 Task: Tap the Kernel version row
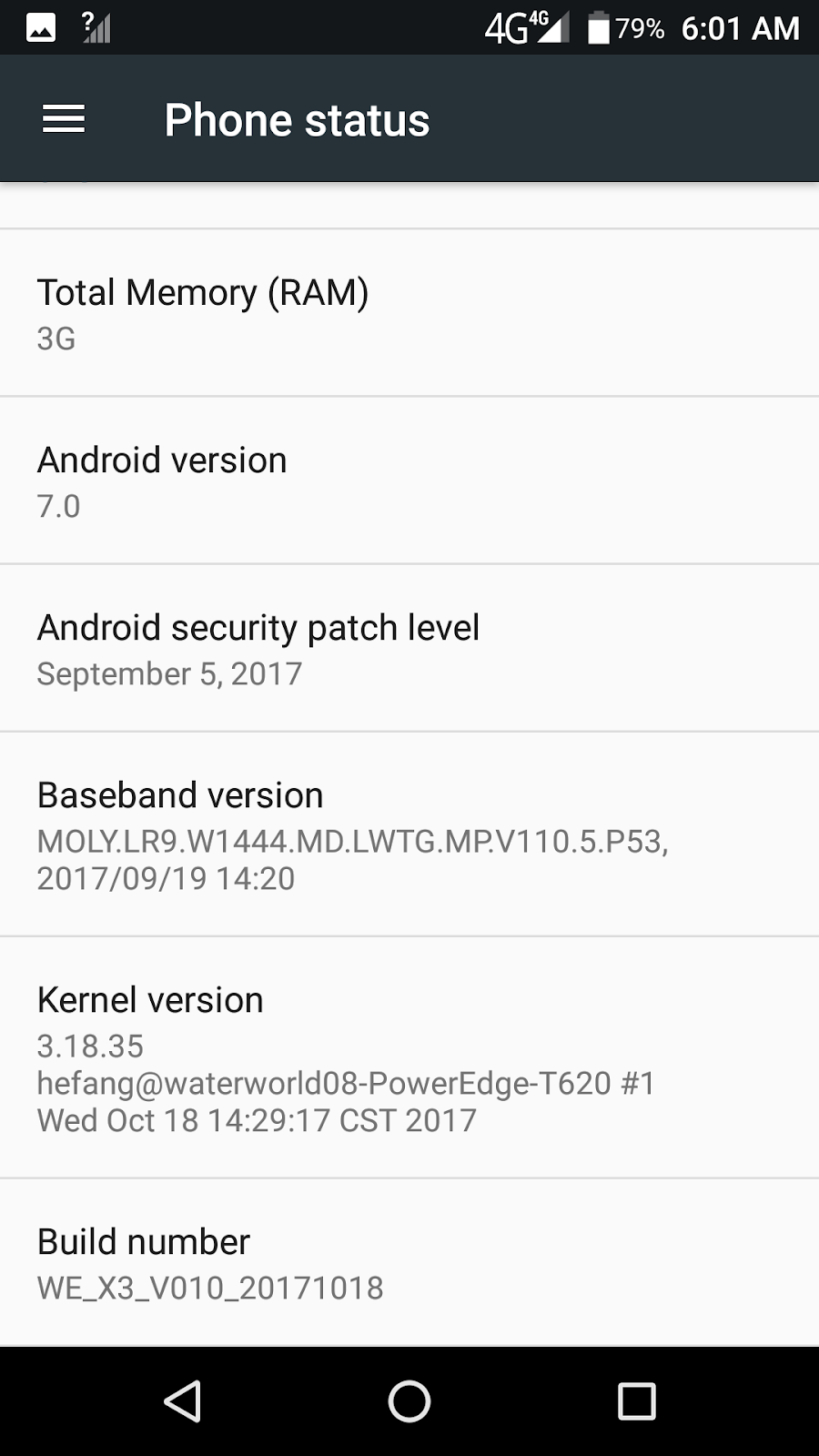tap(409, 1057)
